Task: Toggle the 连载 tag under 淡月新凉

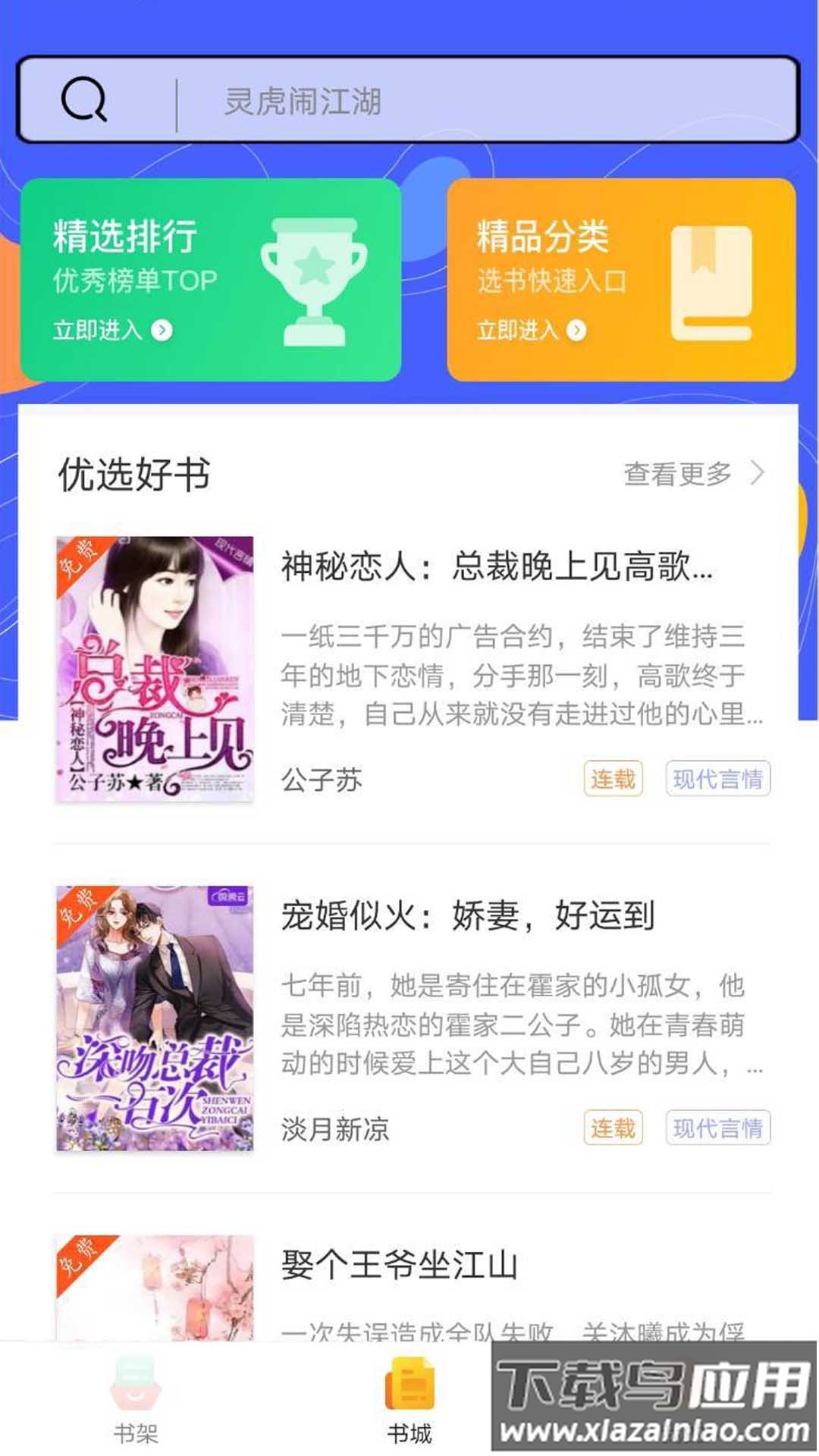Action: point(612,1127)
